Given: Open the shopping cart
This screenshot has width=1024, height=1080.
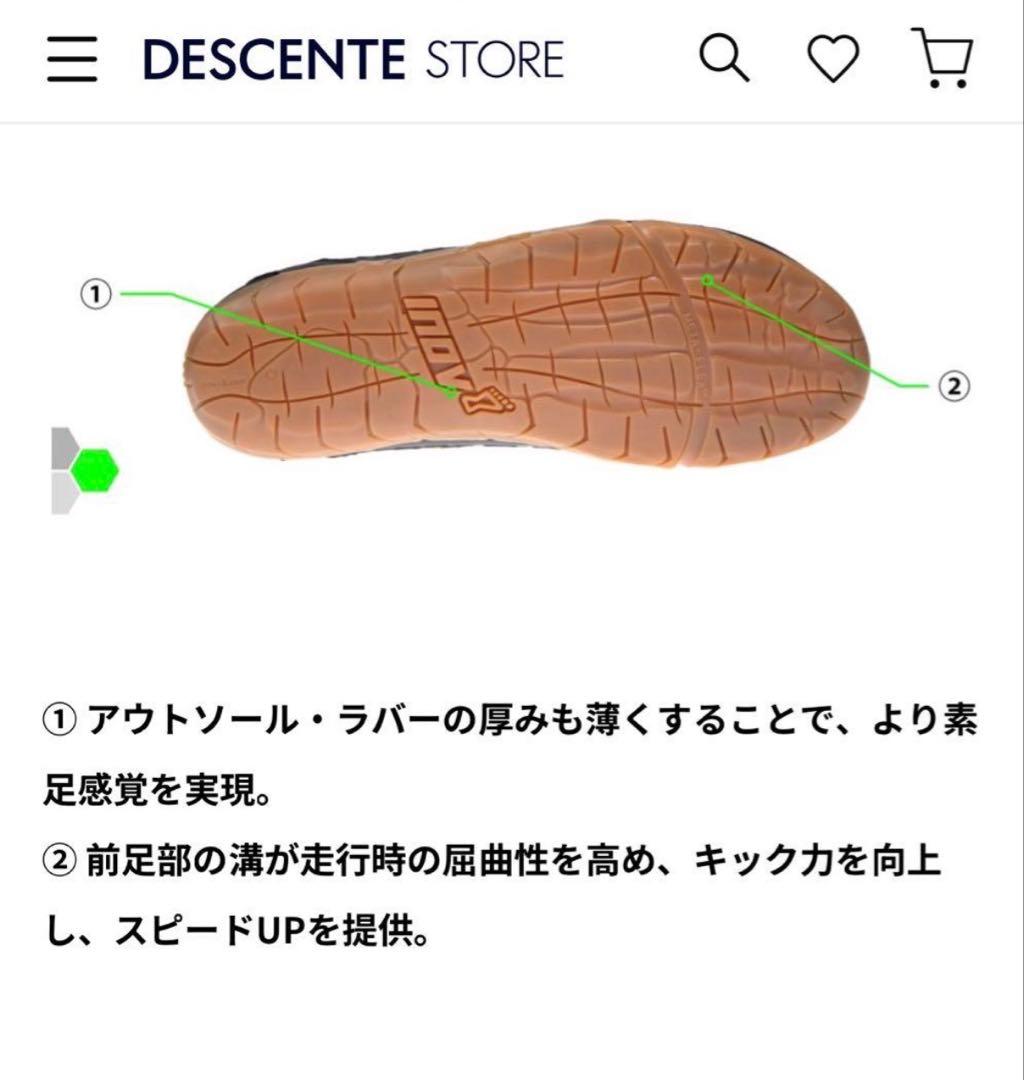Looking at the screenshot, I should pos(942,59).
